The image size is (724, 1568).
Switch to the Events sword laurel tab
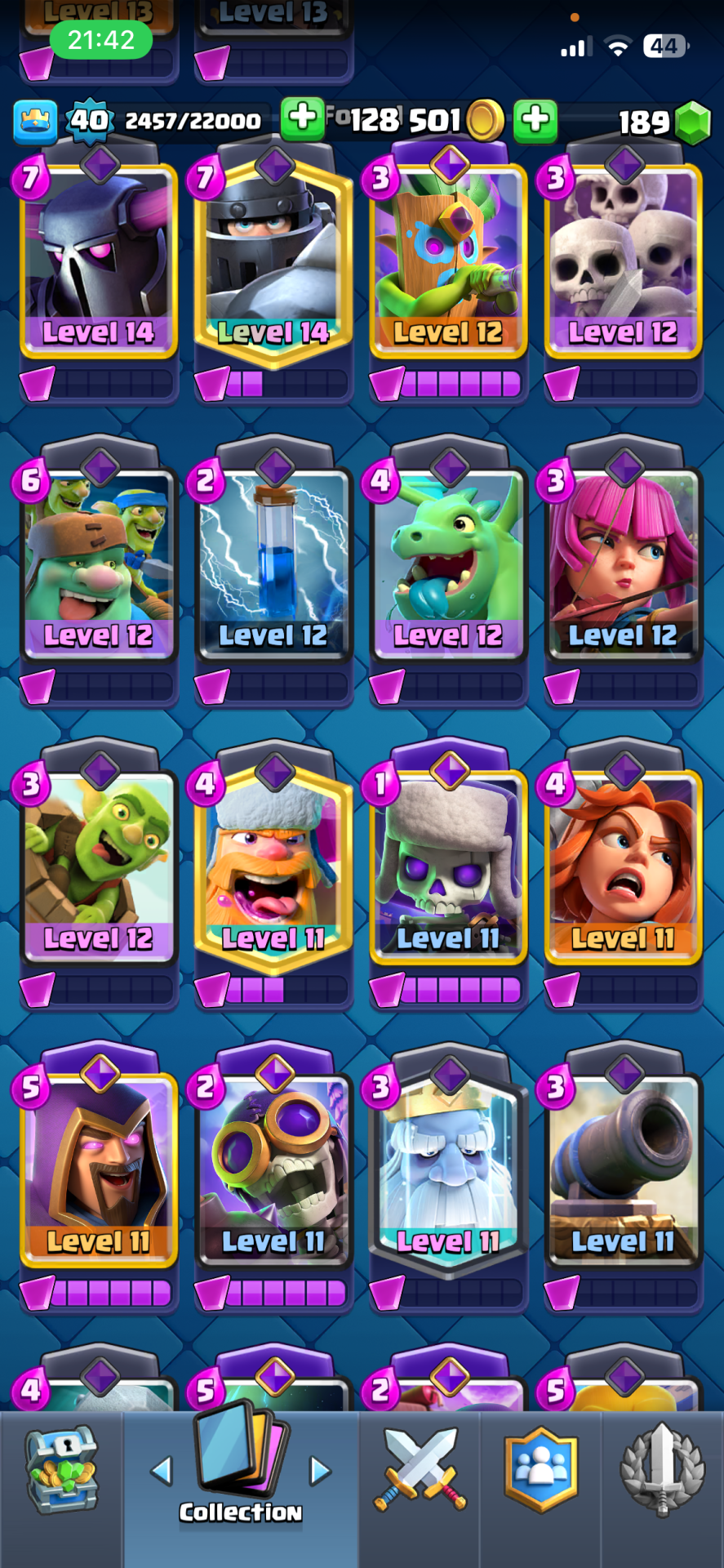tap(662, 1470)
